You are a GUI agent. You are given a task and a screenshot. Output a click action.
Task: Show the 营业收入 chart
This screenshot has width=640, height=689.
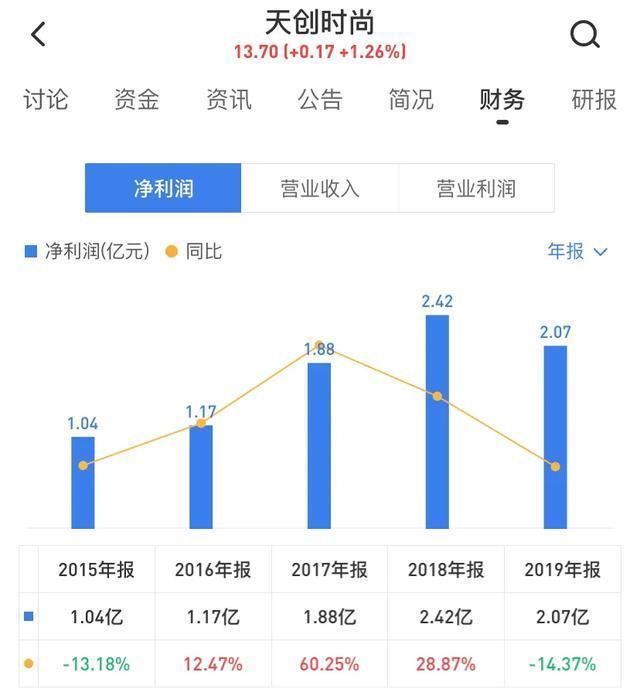(x=320, y=188)
